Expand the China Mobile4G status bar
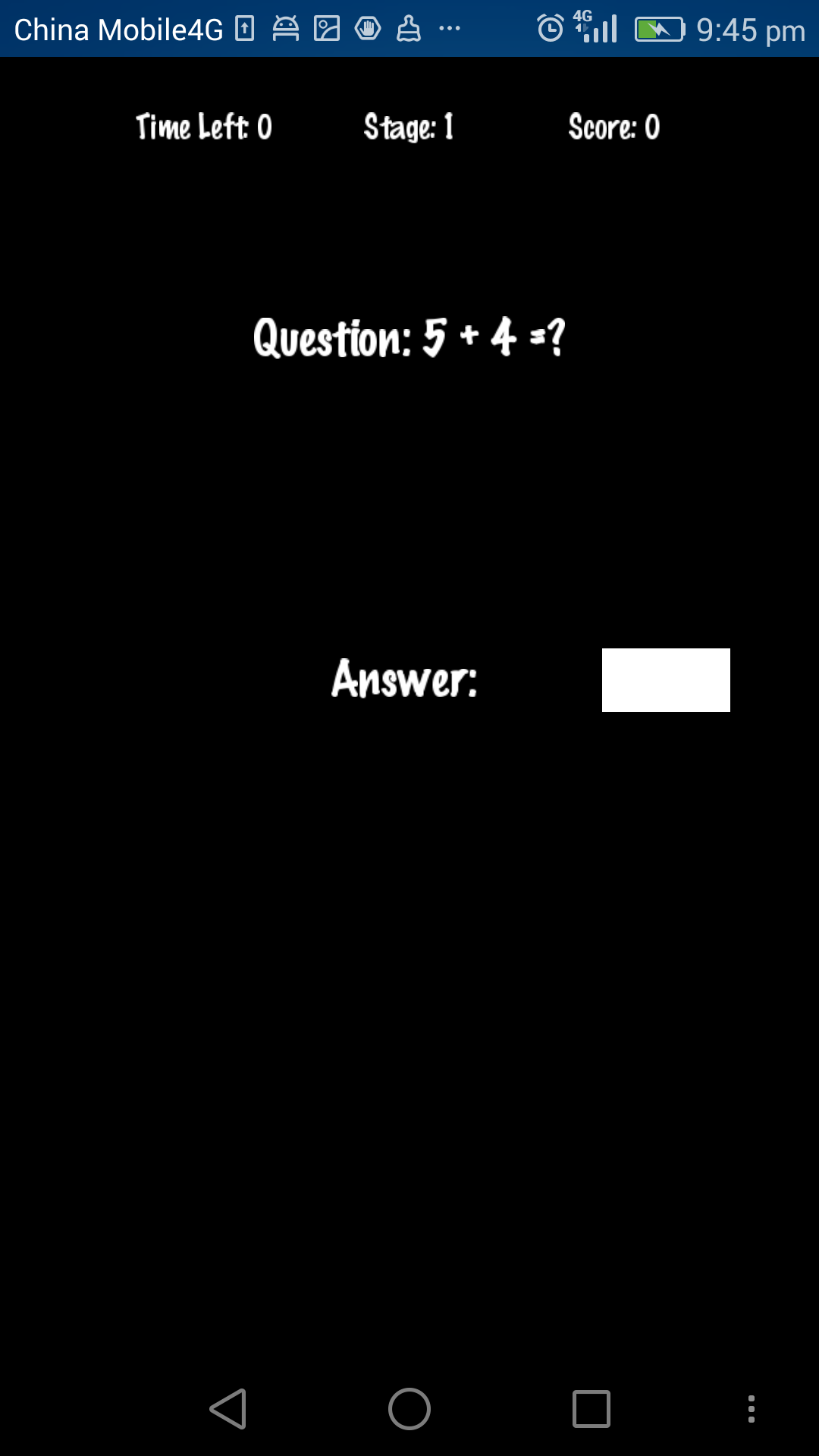 118,29
